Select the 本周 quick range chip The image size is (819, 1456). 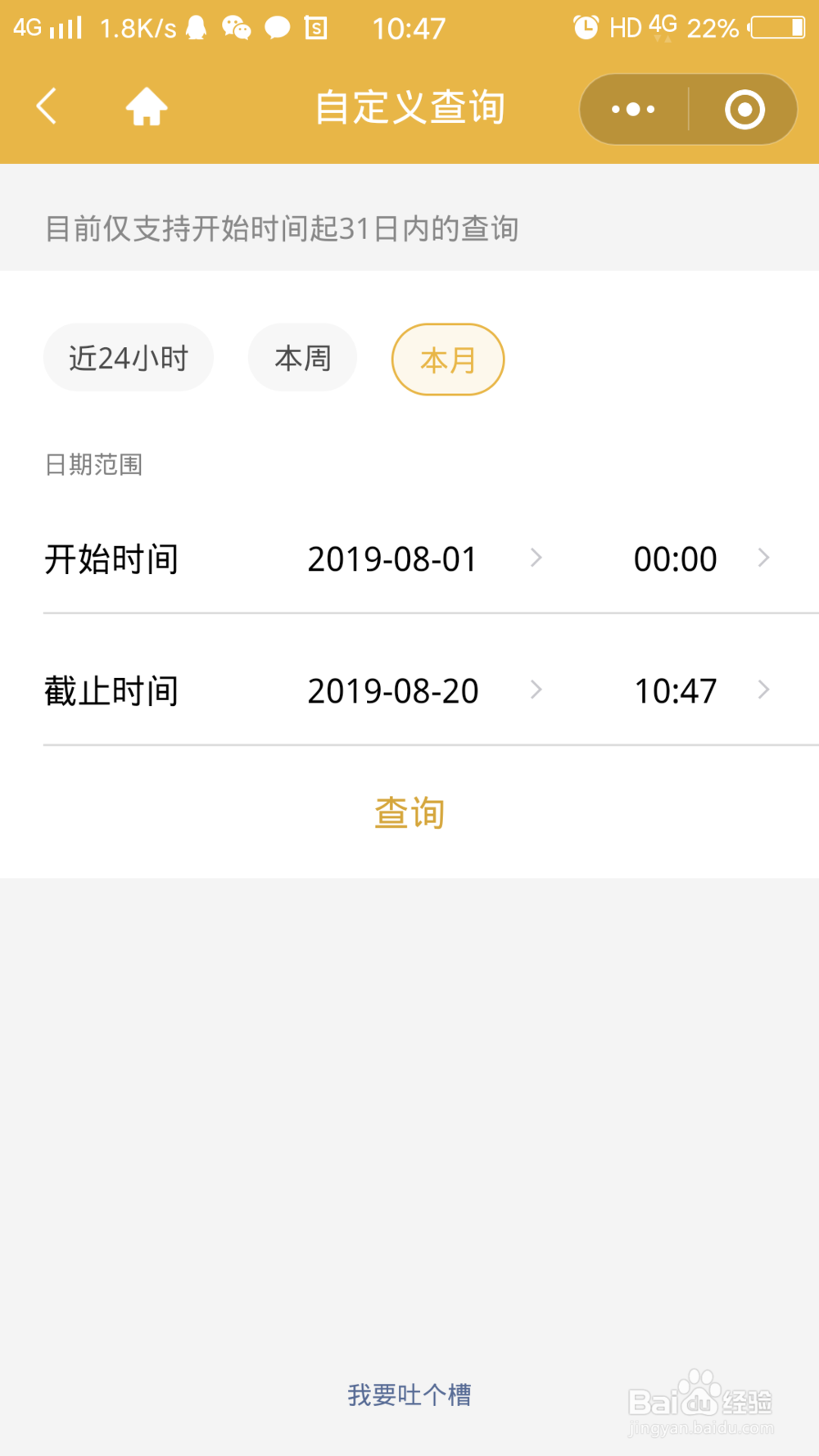coord(302,358)
